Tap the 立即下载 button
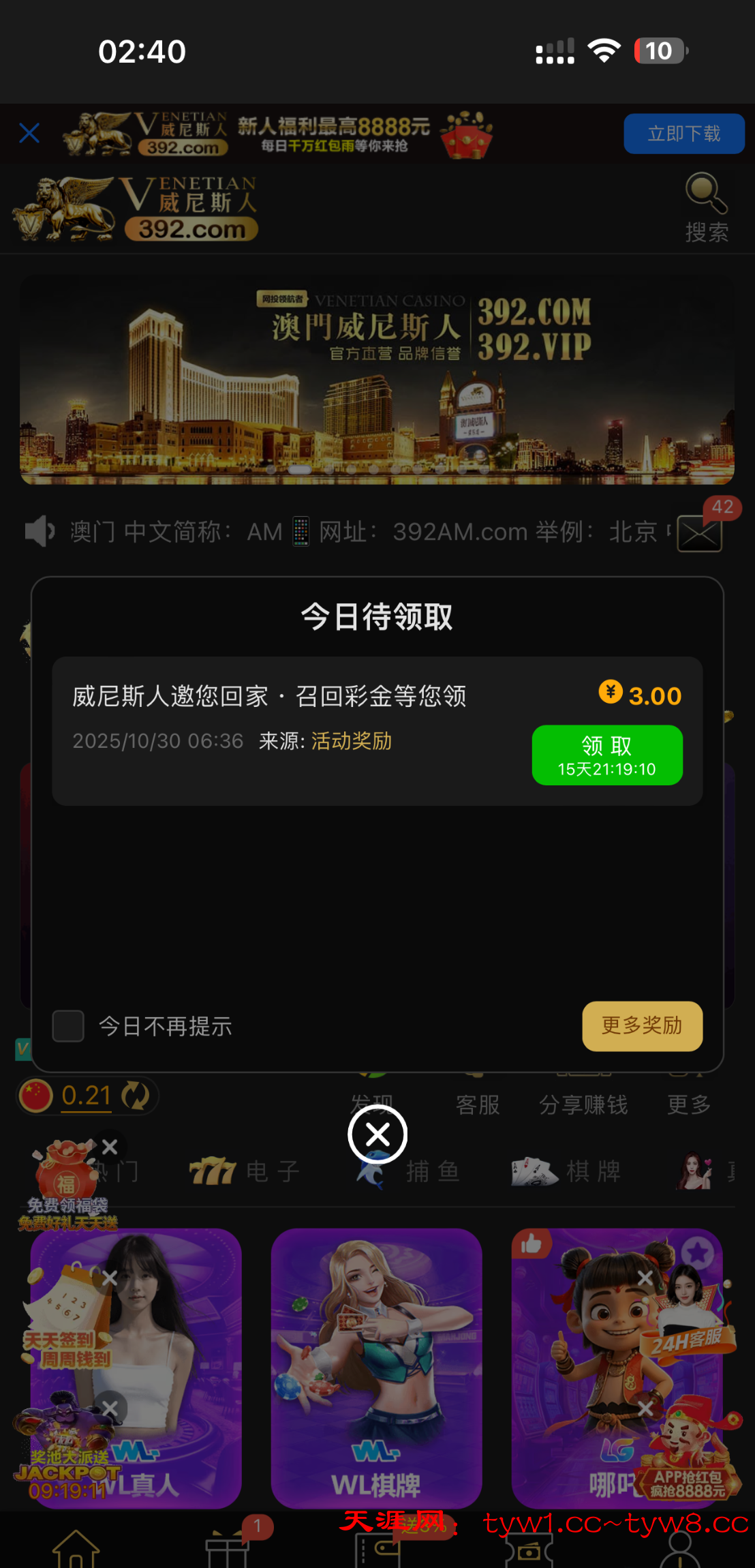Screen dimensions: 755x1568 pyautogui.click(x=683, y=134)
